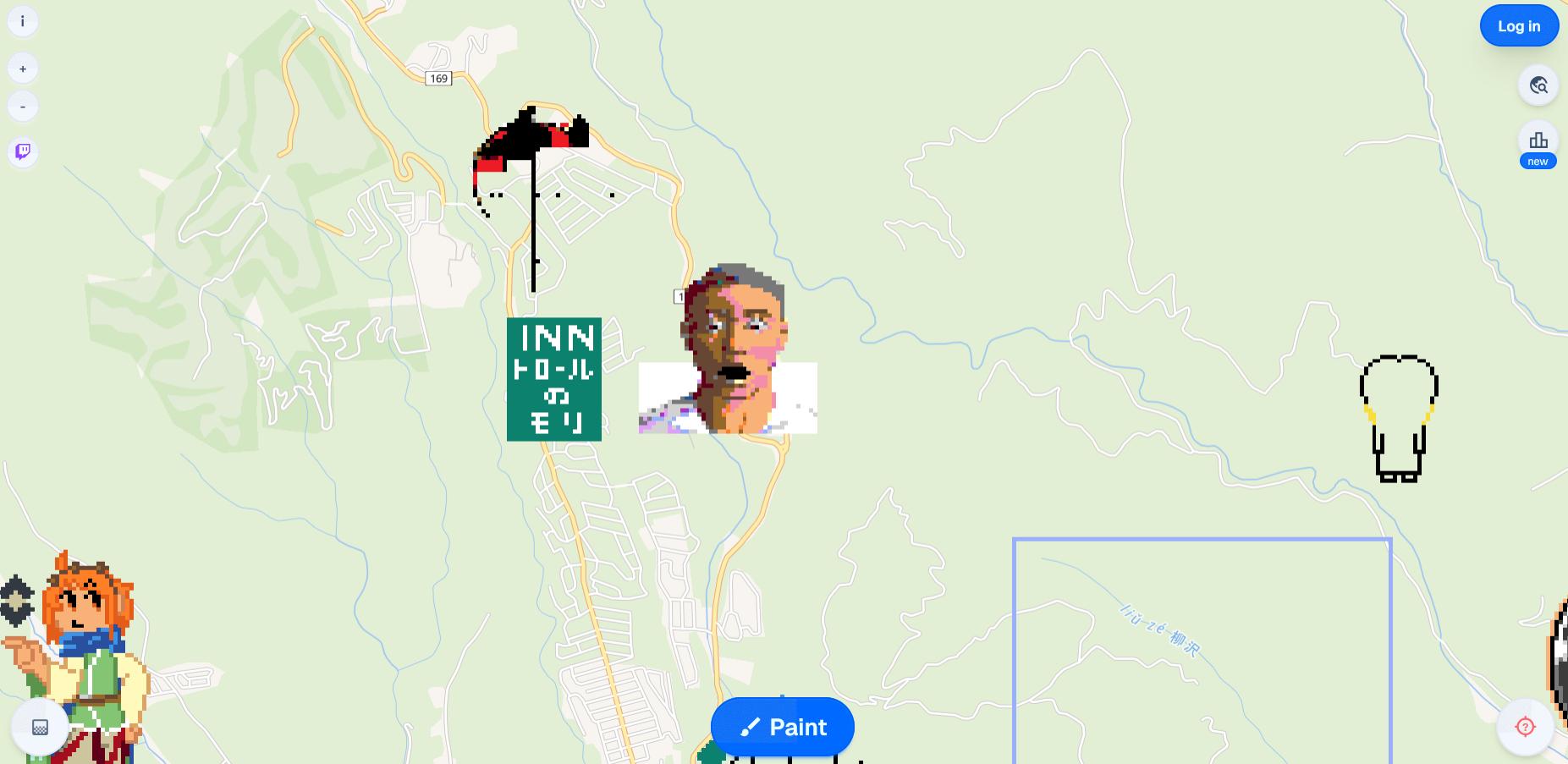This screenshot has height=764, width=1568.
Task: Start painting with the Paint button
Action: [x=783, y=727]
